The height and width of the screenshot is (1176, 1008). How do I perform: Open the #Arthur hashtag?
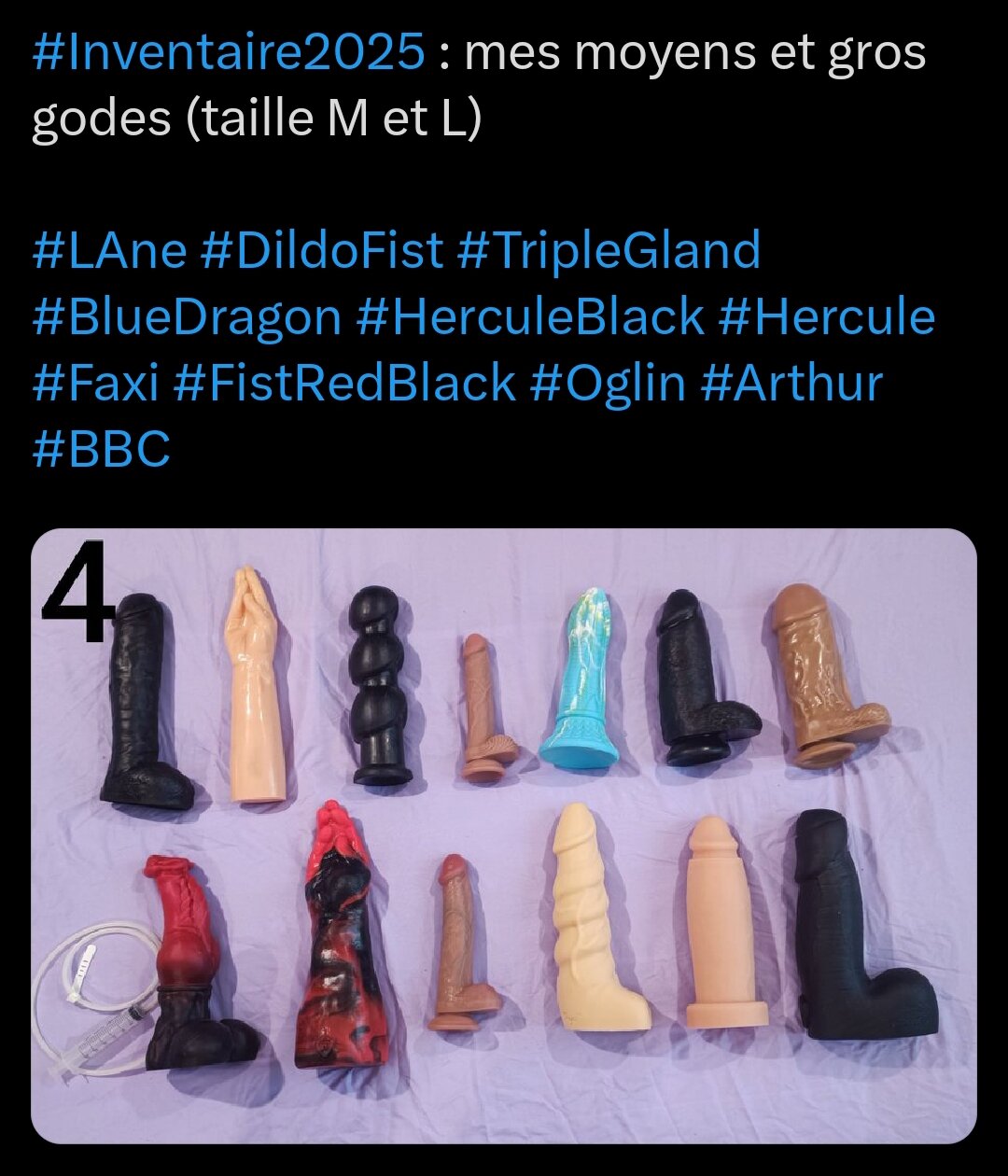click(791, 384)
